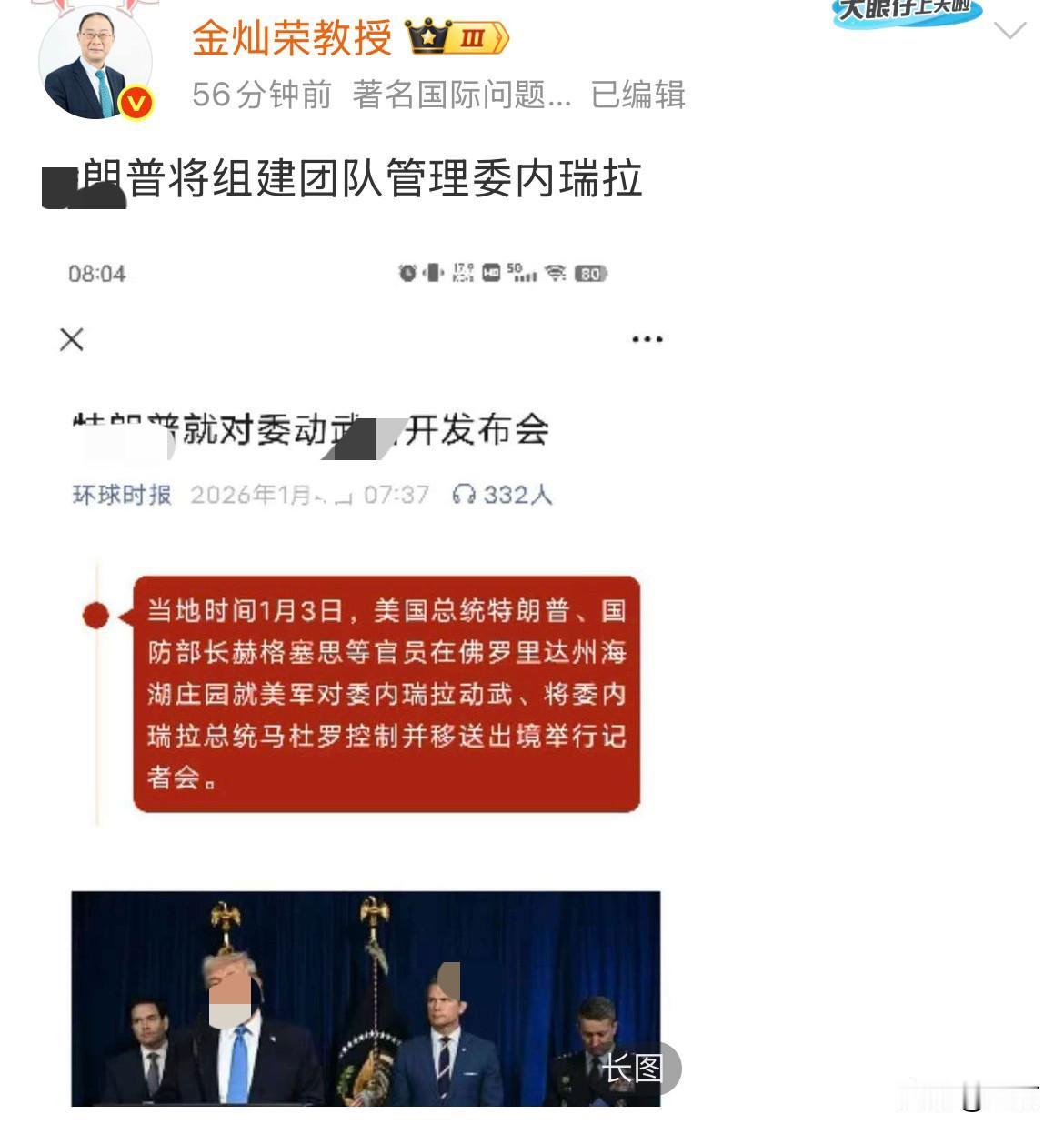Toggle the HD indicator in the status bar
The width and height of the screenshot is (1064, 1134).
[x=490, y=271]
